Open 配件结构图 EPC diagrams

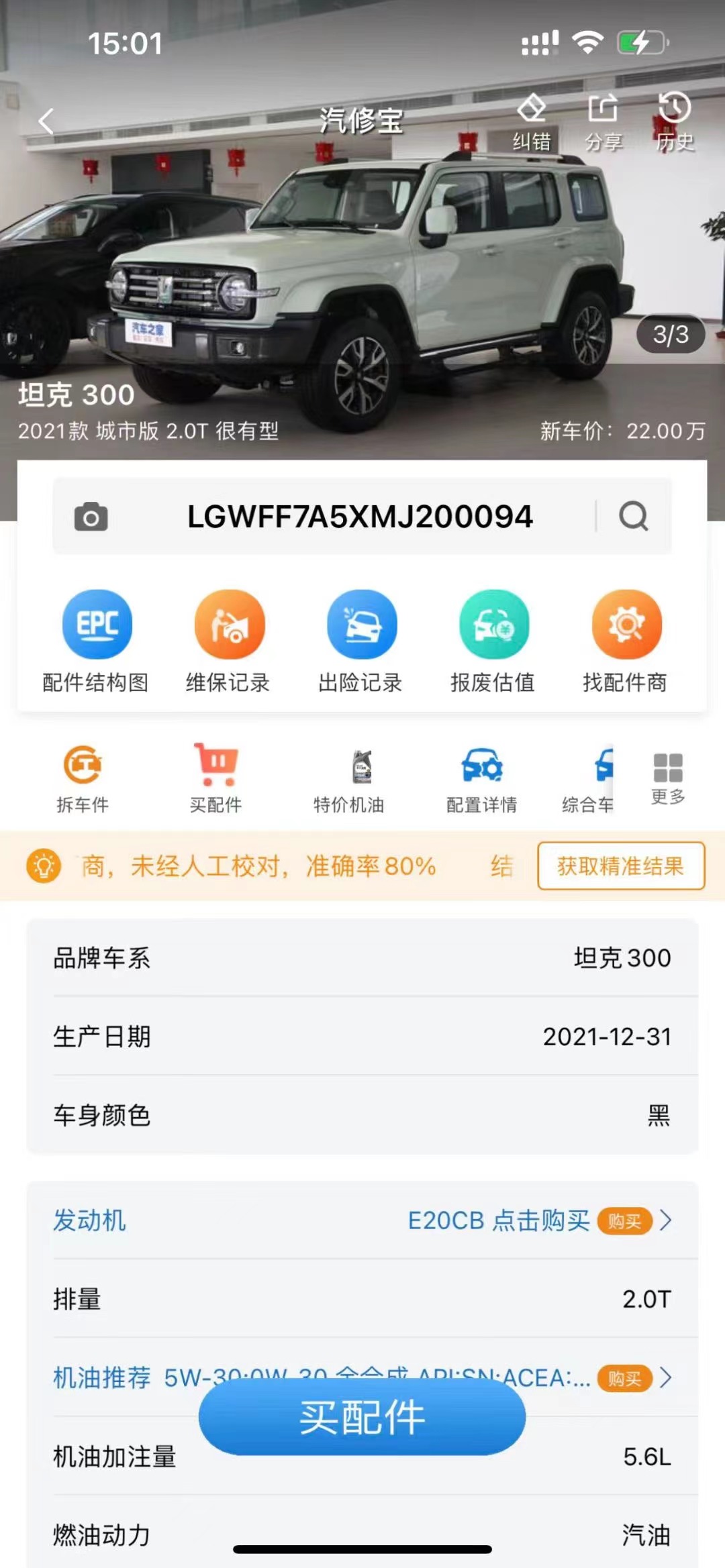(x=97, y=641)
